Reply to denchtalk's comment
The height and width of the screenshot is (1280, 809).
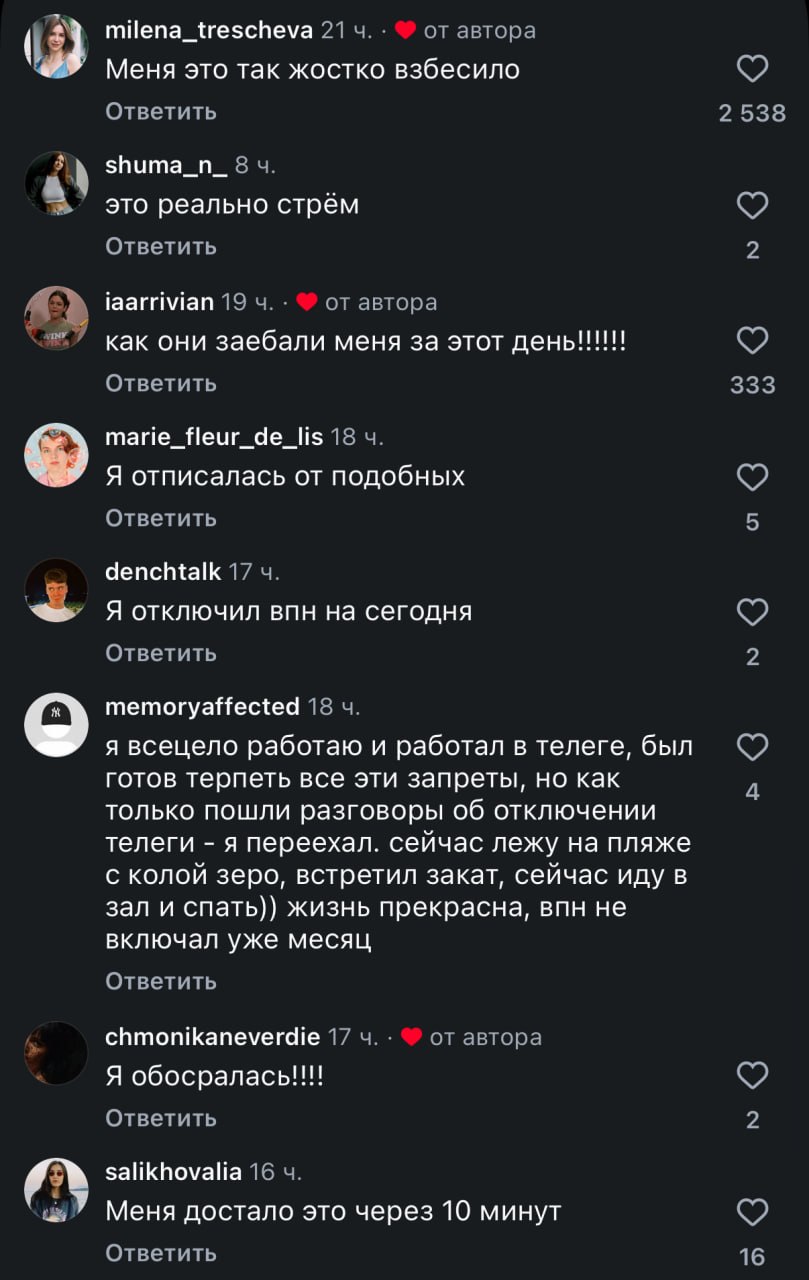(161, 653)
